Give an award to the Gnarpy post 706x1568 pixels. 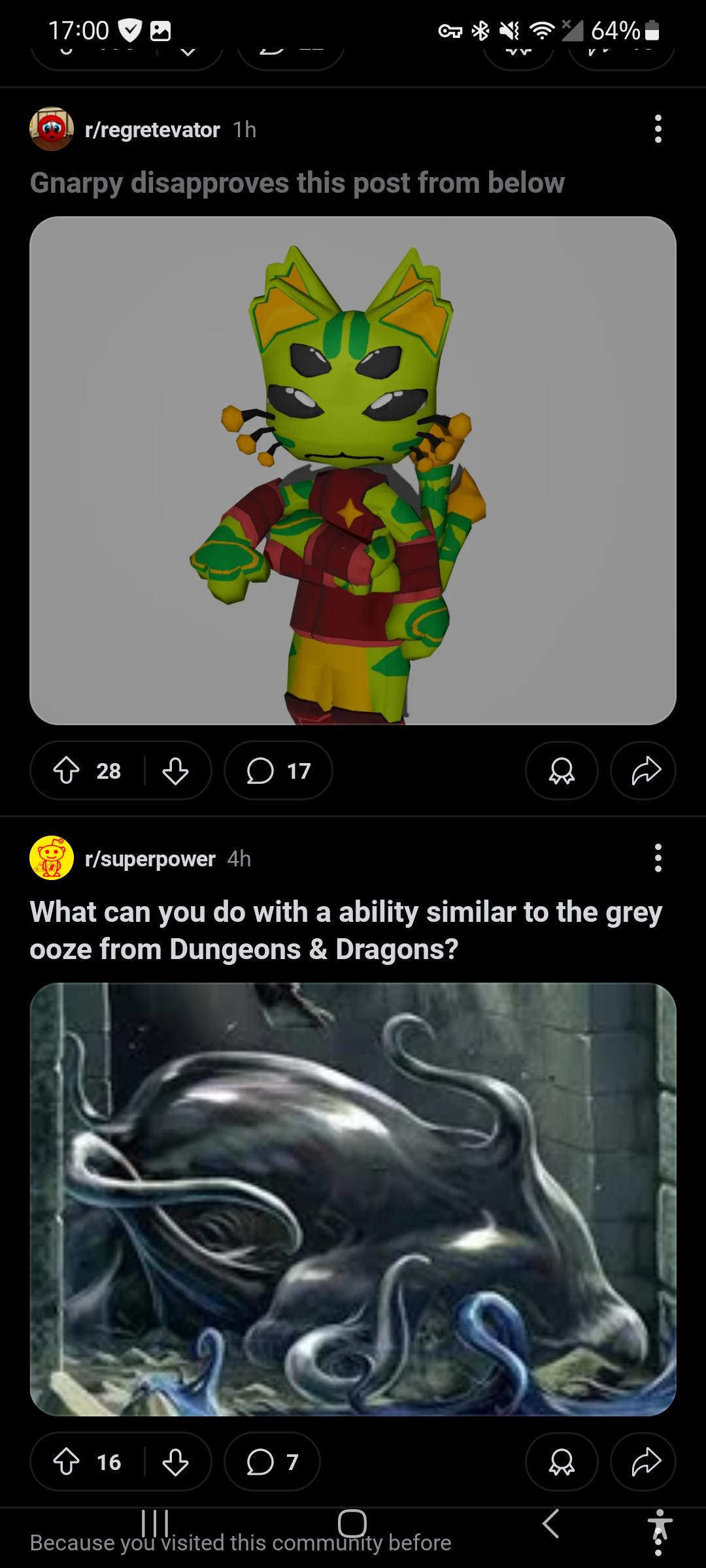click(562, 771)
